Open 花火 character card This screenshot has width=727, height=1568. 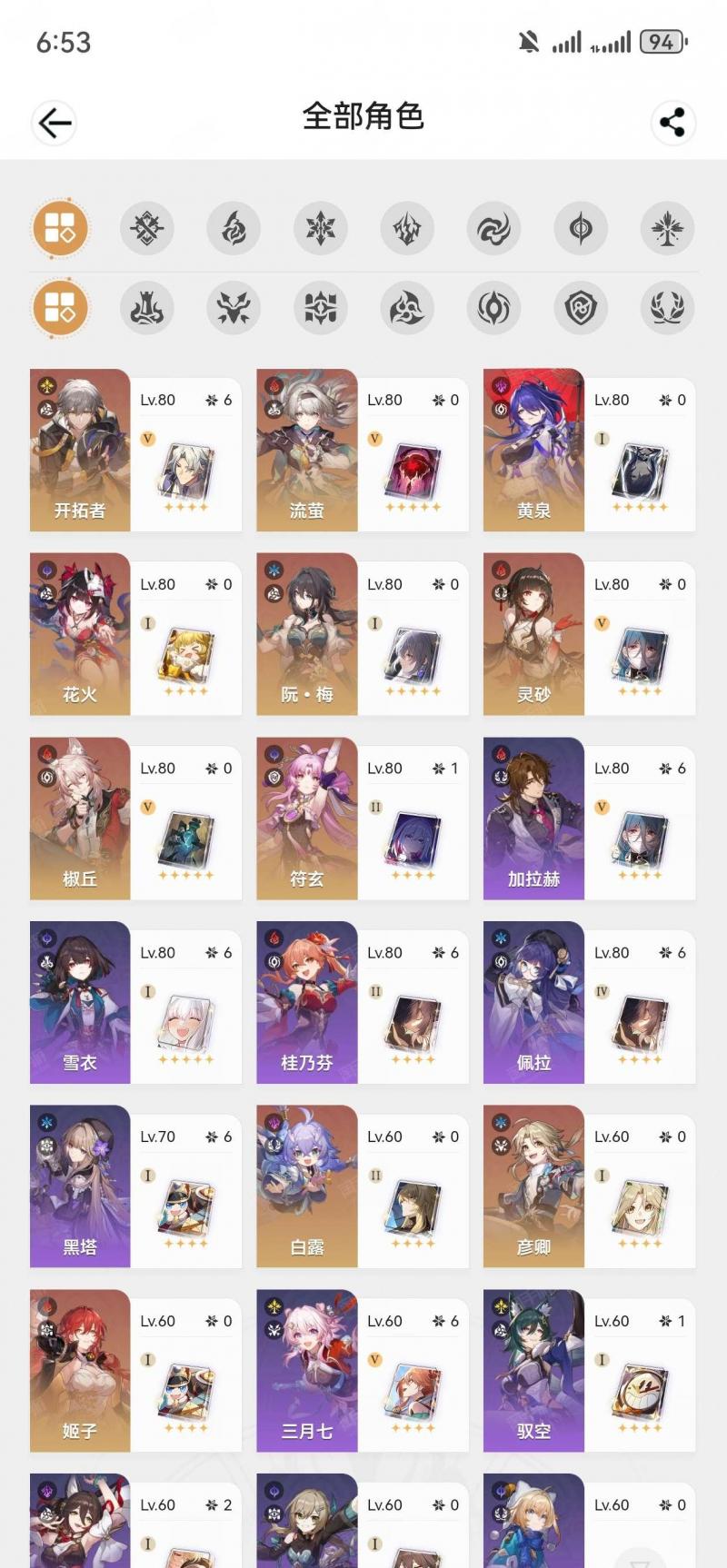(x=136, y=634)
